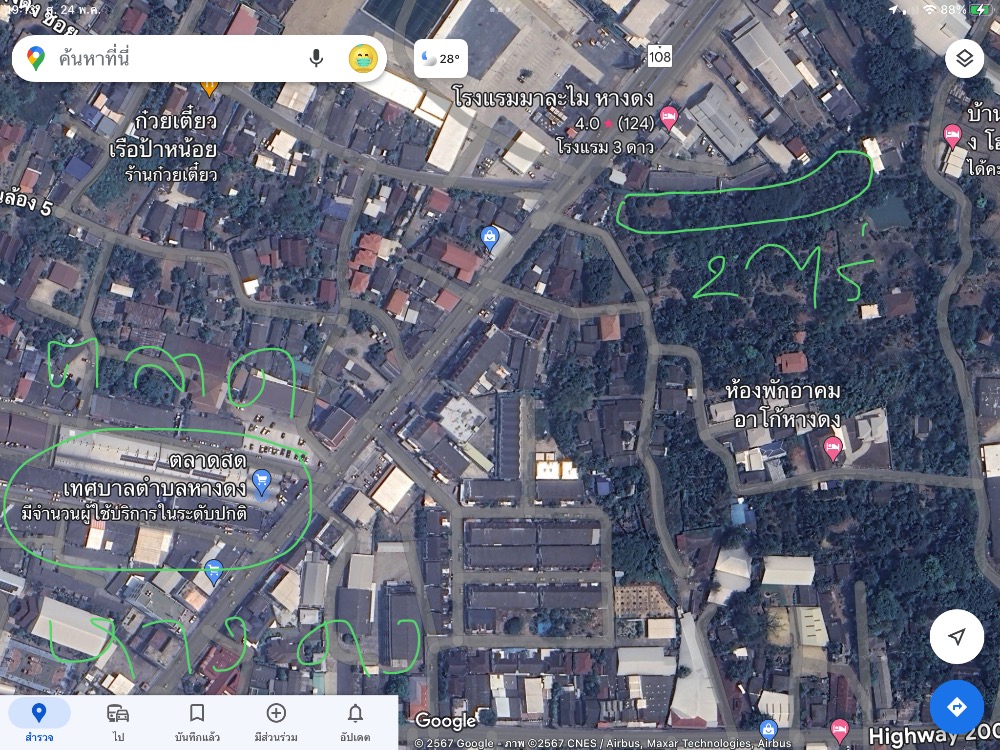This screenshot has height=750, width=1000.
Task: Select ก๋วยเตี๋ยวเรือป้าหน่อย restaurant marker
Action: coord(209,87)
